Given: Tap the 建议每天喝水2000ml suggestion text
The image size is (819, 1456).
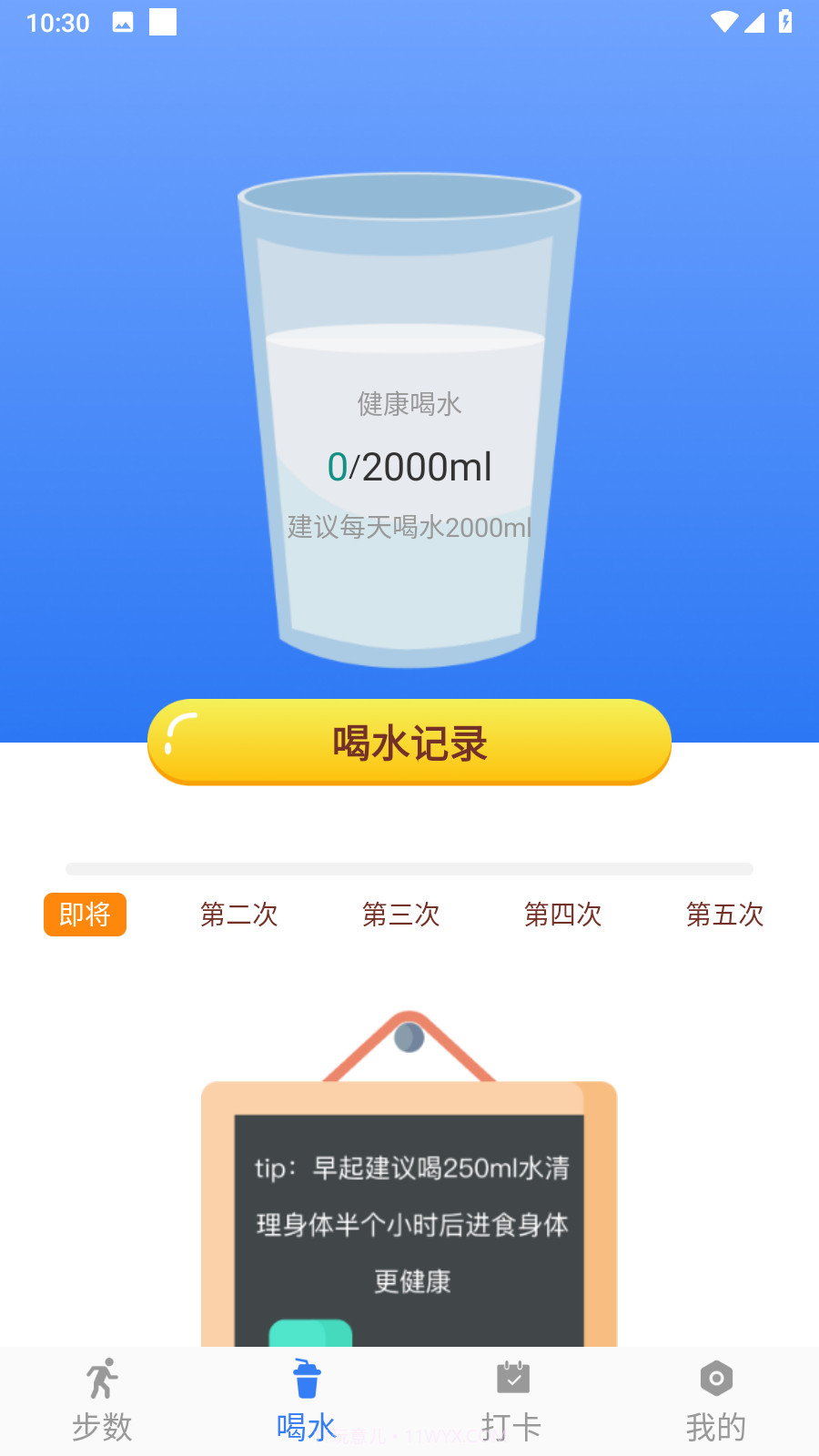Looking at the screenshot, I should 409,527.
